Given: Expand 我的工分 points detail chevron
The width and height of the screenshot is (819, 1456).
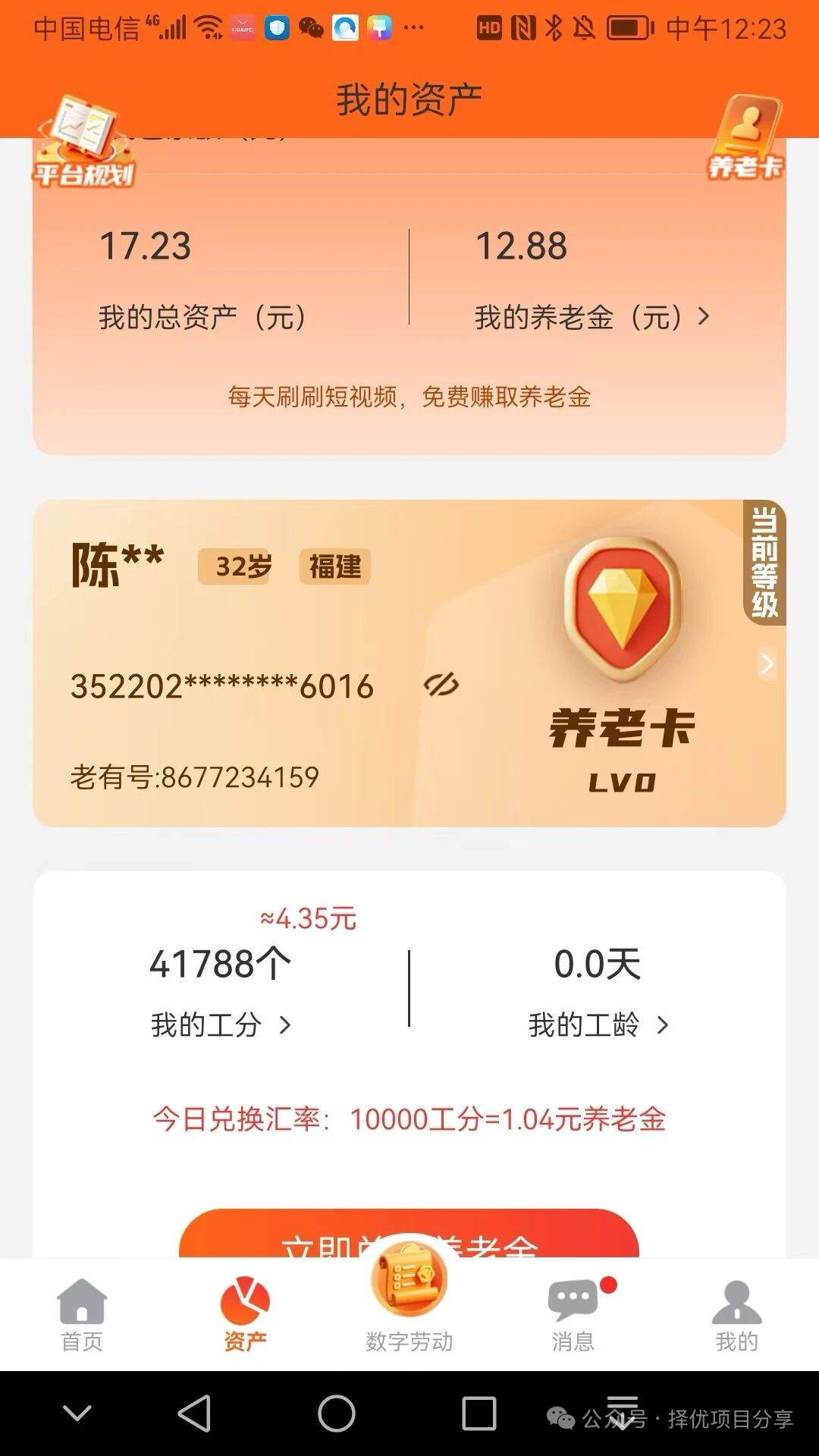Looking at the screenshot, I should pos(288,1024).
